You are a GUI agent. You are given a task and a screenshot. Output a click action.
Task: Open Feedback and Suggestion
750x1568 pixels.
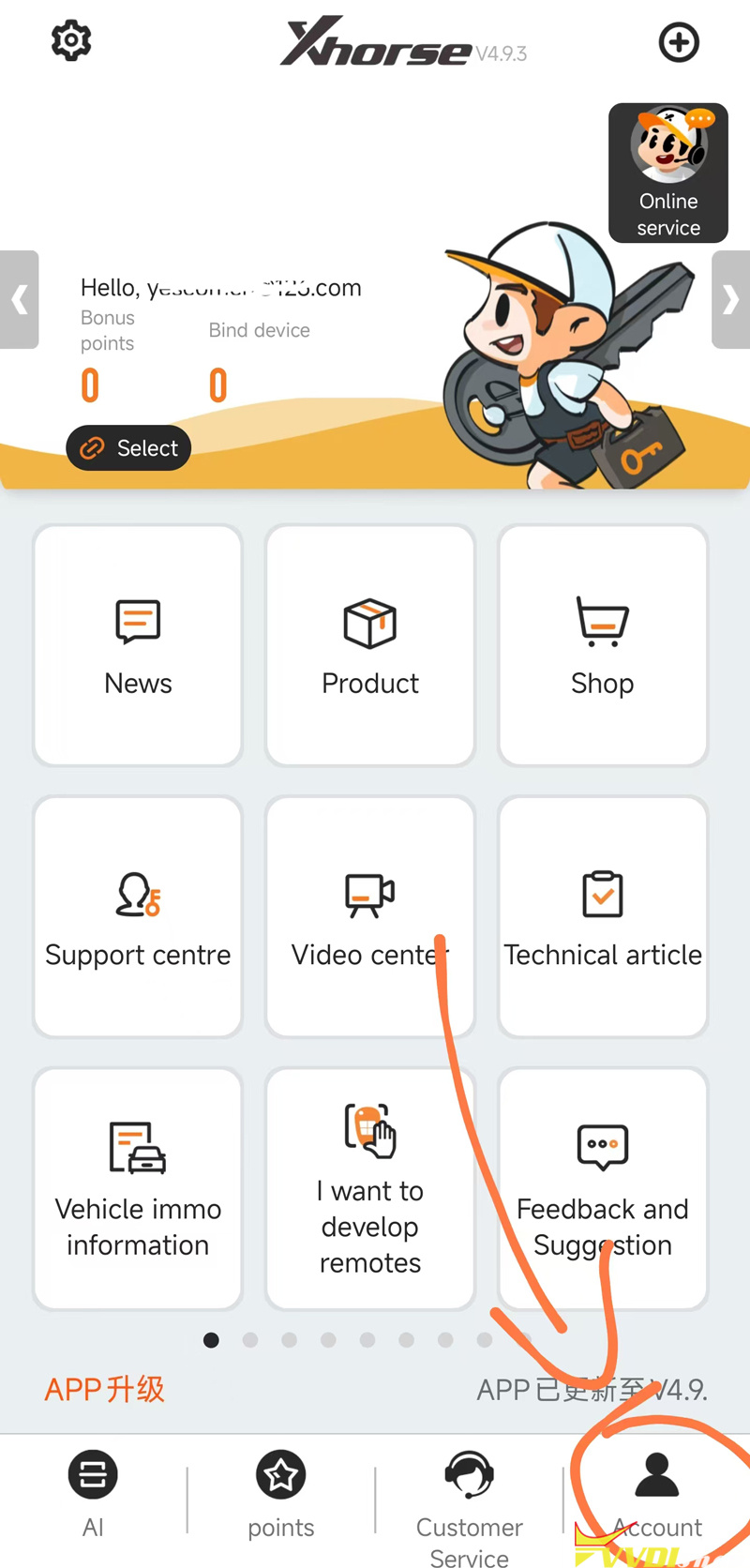tap(602, 1188)
